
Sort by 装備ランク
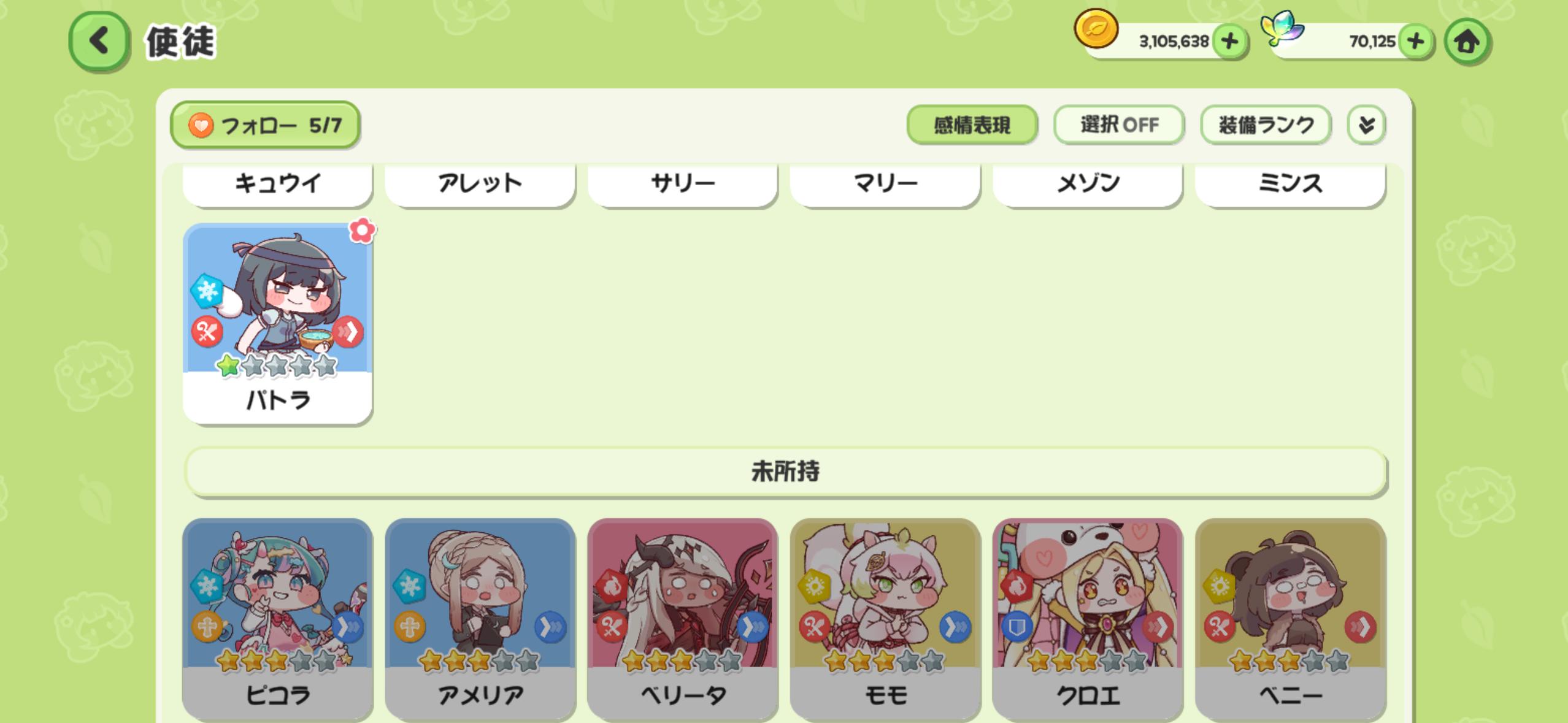point(1266,125)
